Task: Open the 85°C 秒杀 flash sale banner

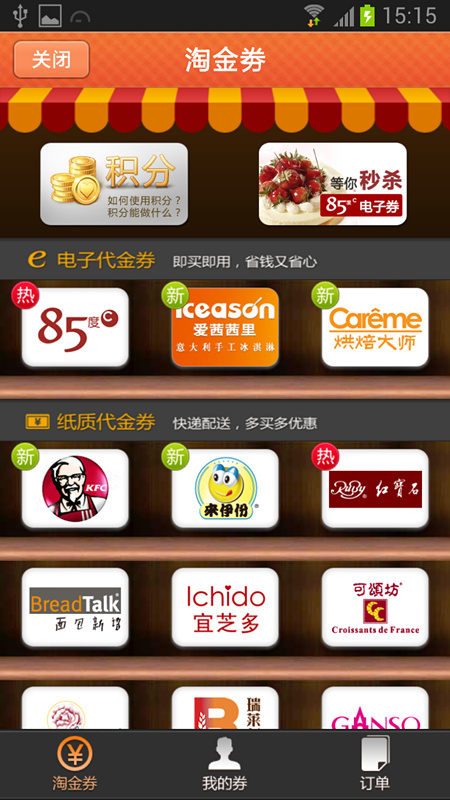Action: (333, 184)
